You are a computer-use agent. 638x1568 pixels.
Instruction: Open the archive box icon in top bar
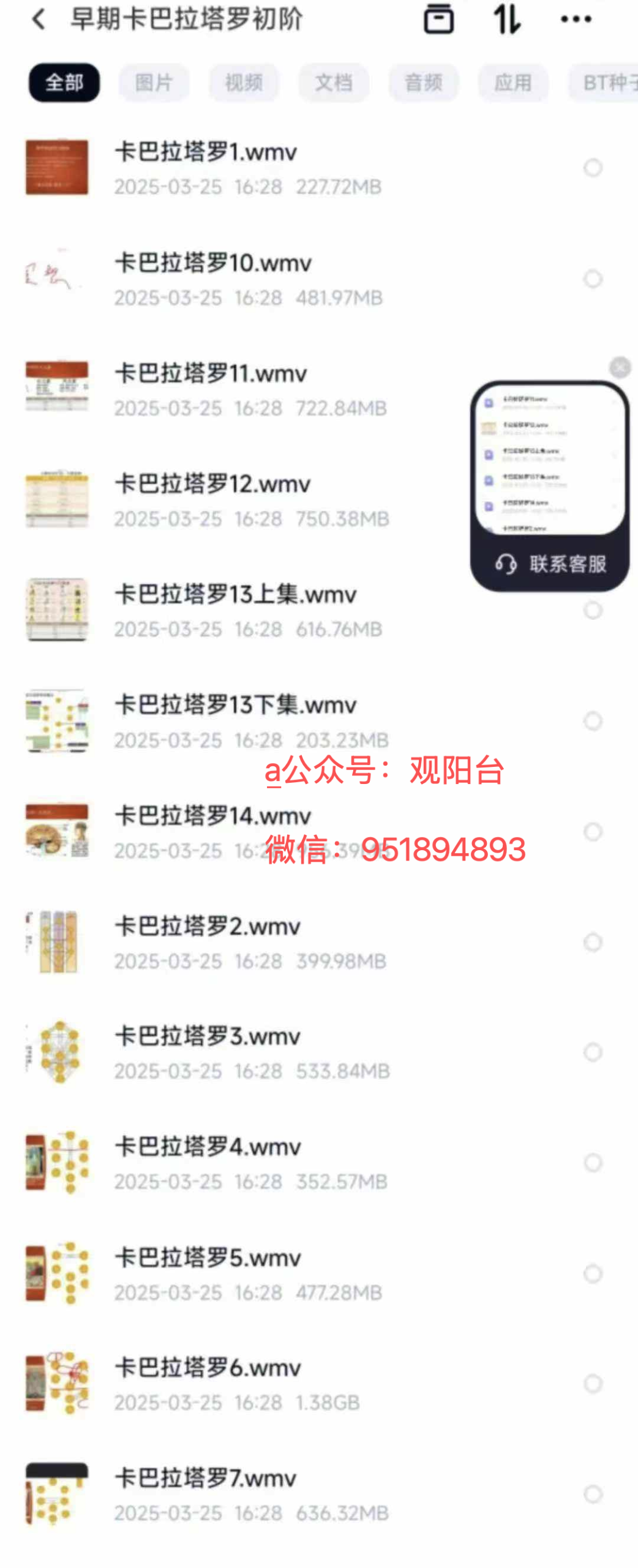click(438, 19)
